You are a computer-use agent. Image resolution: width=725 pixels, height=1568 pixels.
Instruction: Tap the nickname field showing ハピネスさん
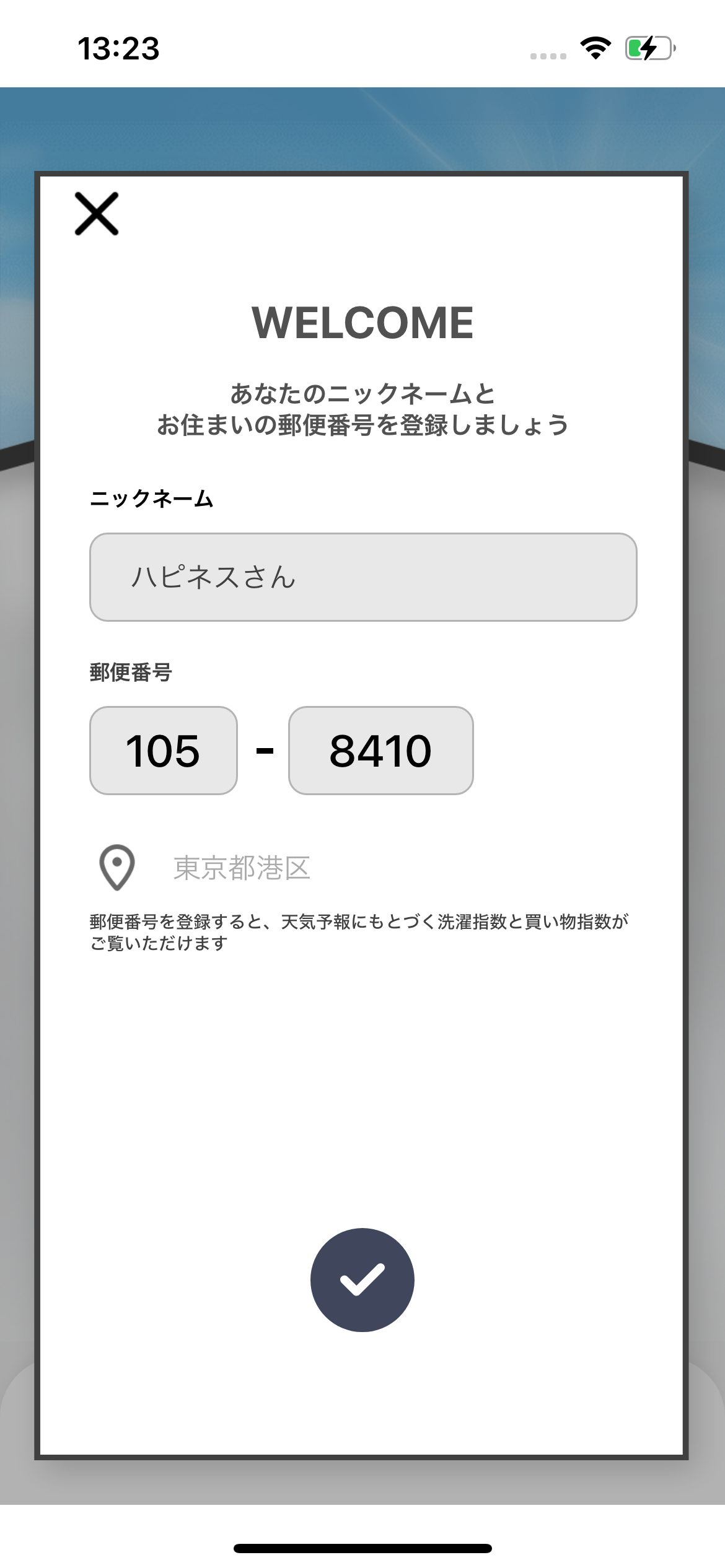[x=363, y=577]
